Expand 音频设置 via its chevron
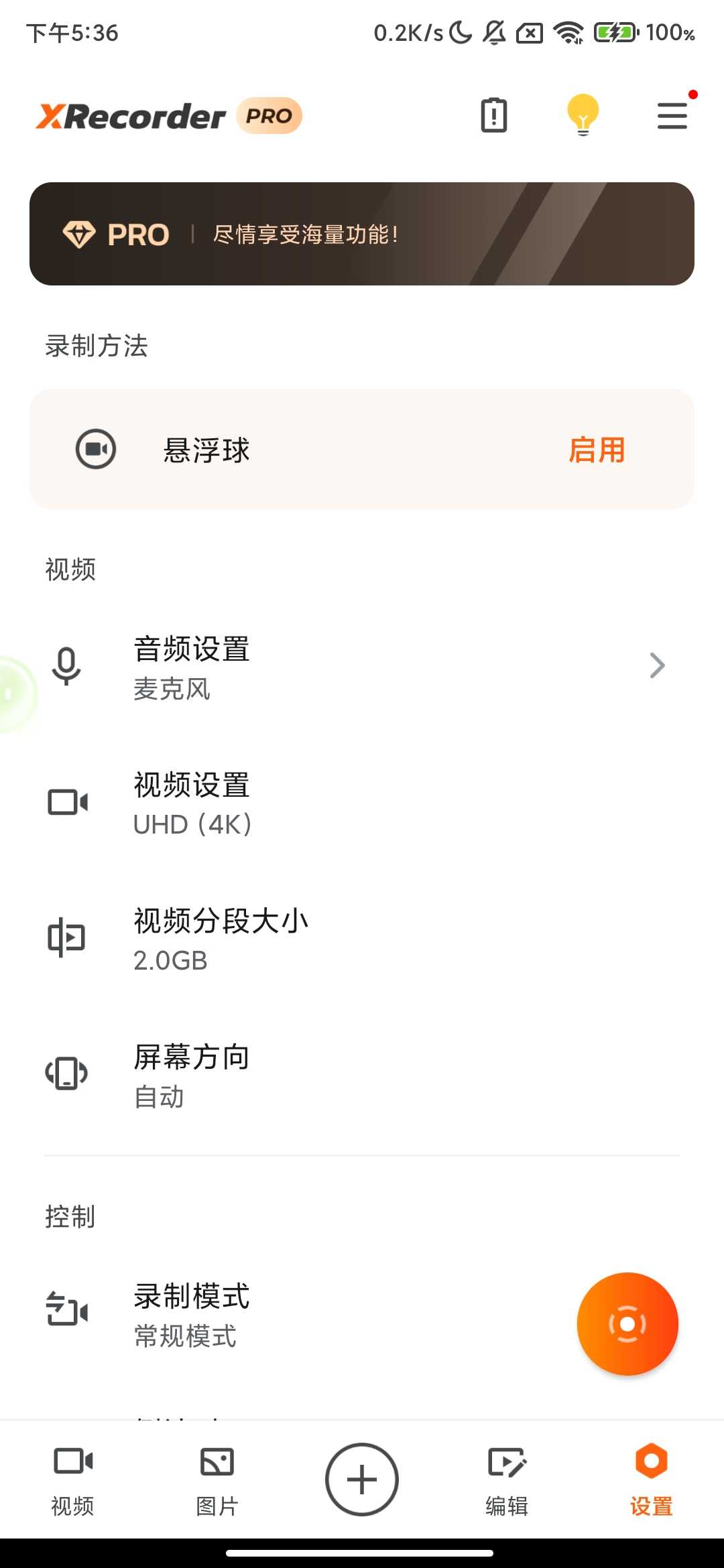This screenshot has height=1568, width=724. [x=656, y=665]
